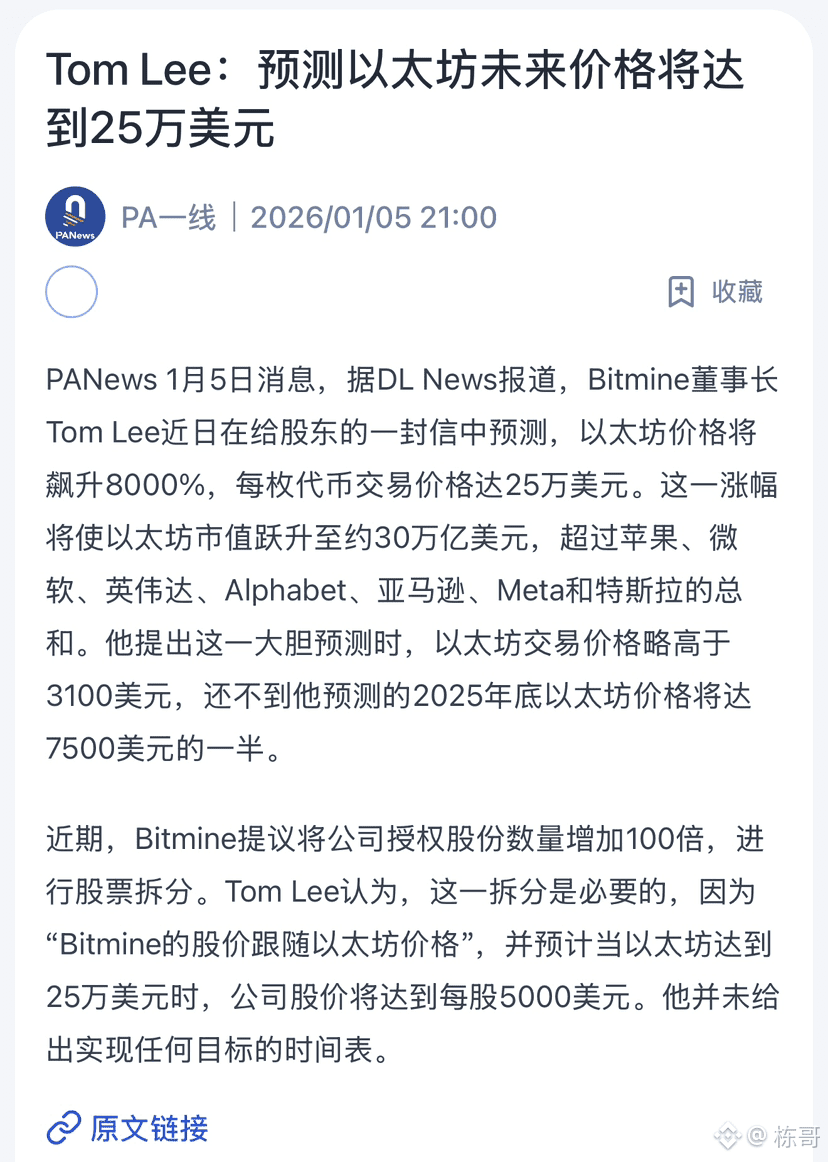
Task: Select the round selection circle on the left
Action: pos(71,291)
